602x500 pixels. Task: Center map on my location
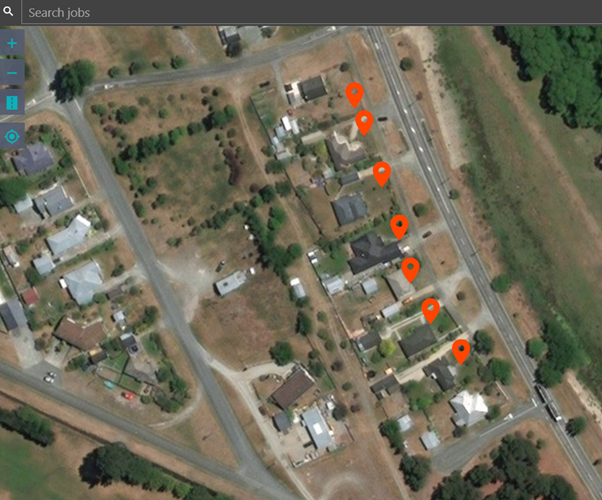point(12,137)
